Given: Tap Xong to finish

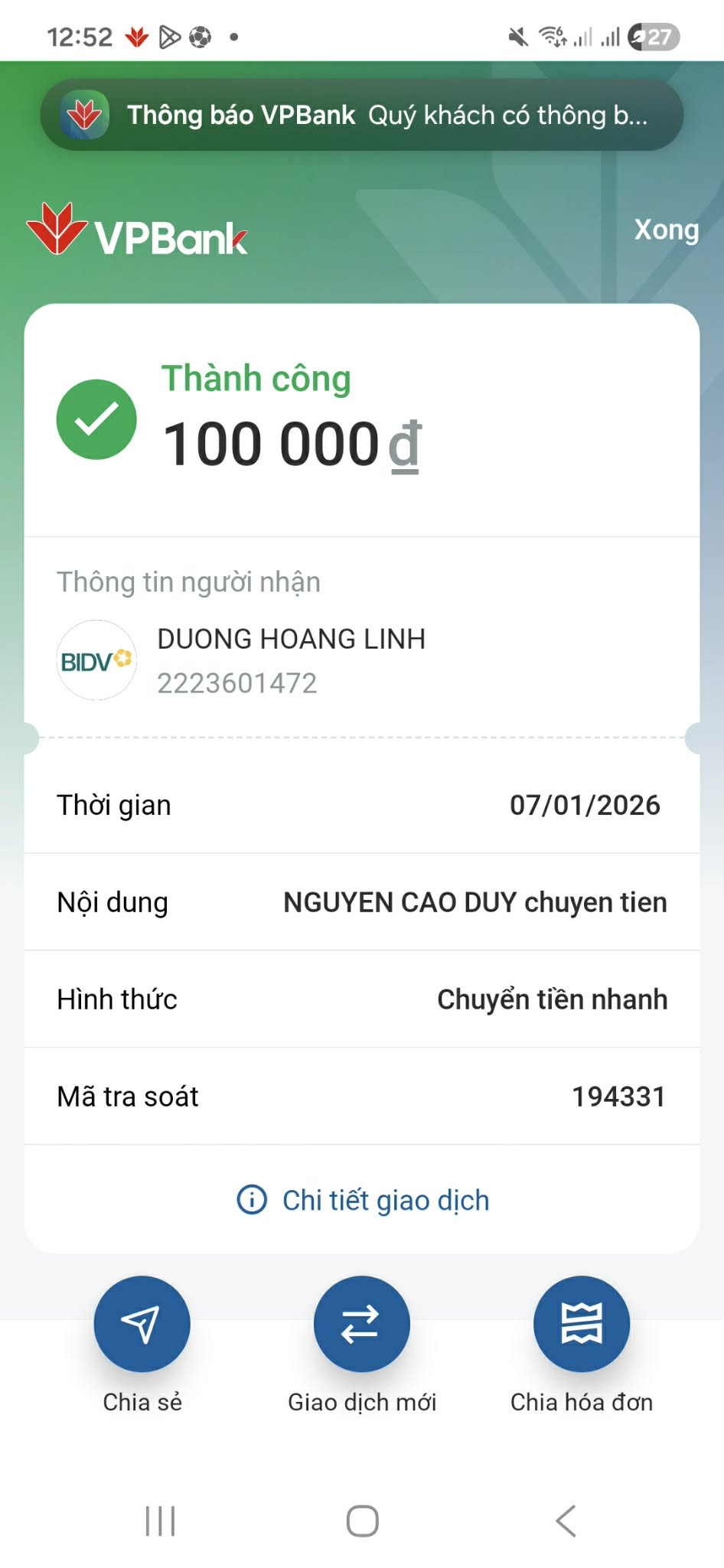Looking at the screenshot, I should [666, 230].
